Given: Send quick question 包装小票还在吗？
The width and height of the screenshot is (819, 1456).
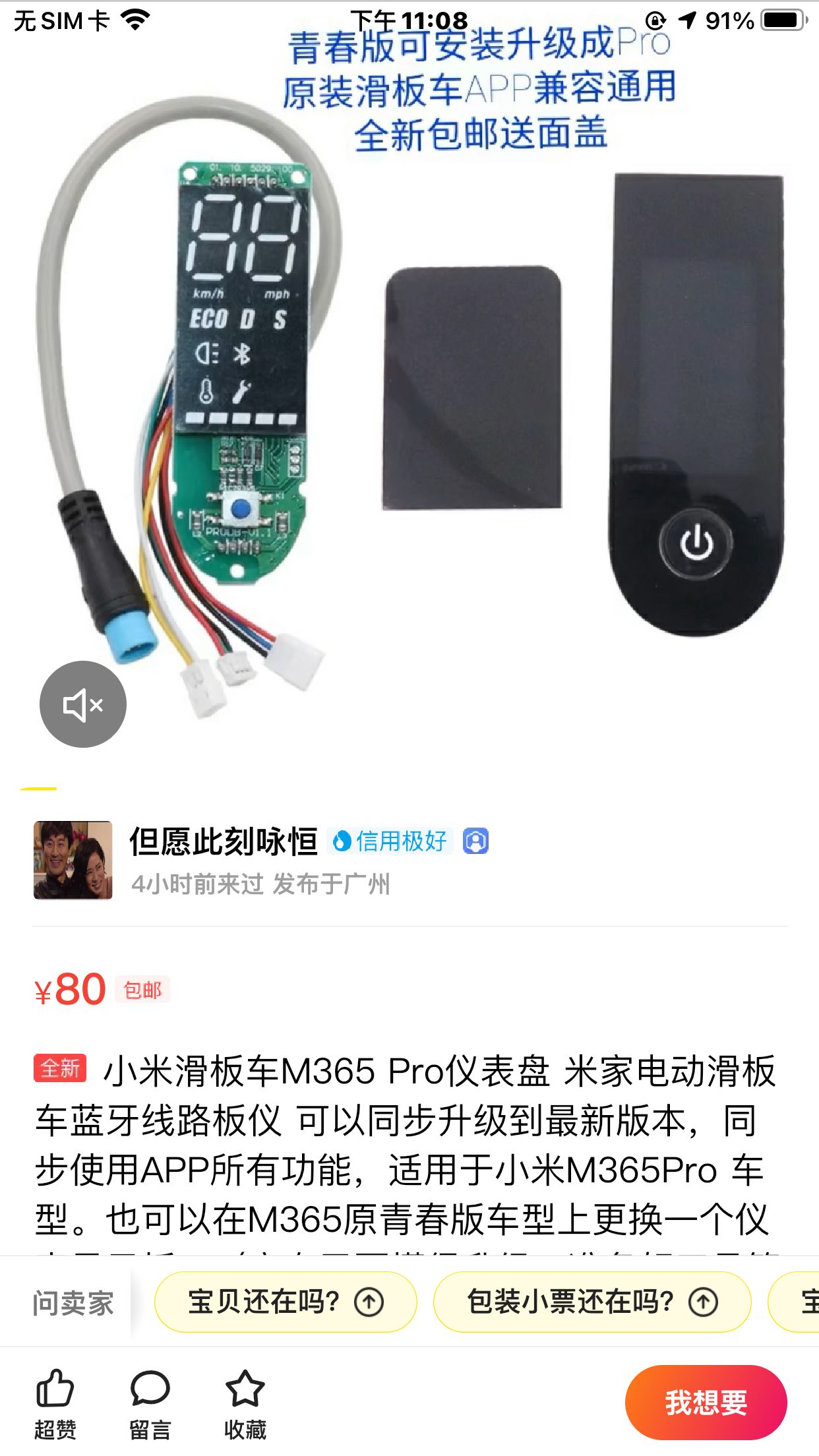Looking at the screenshot, I should click(x=591, y=1302).
